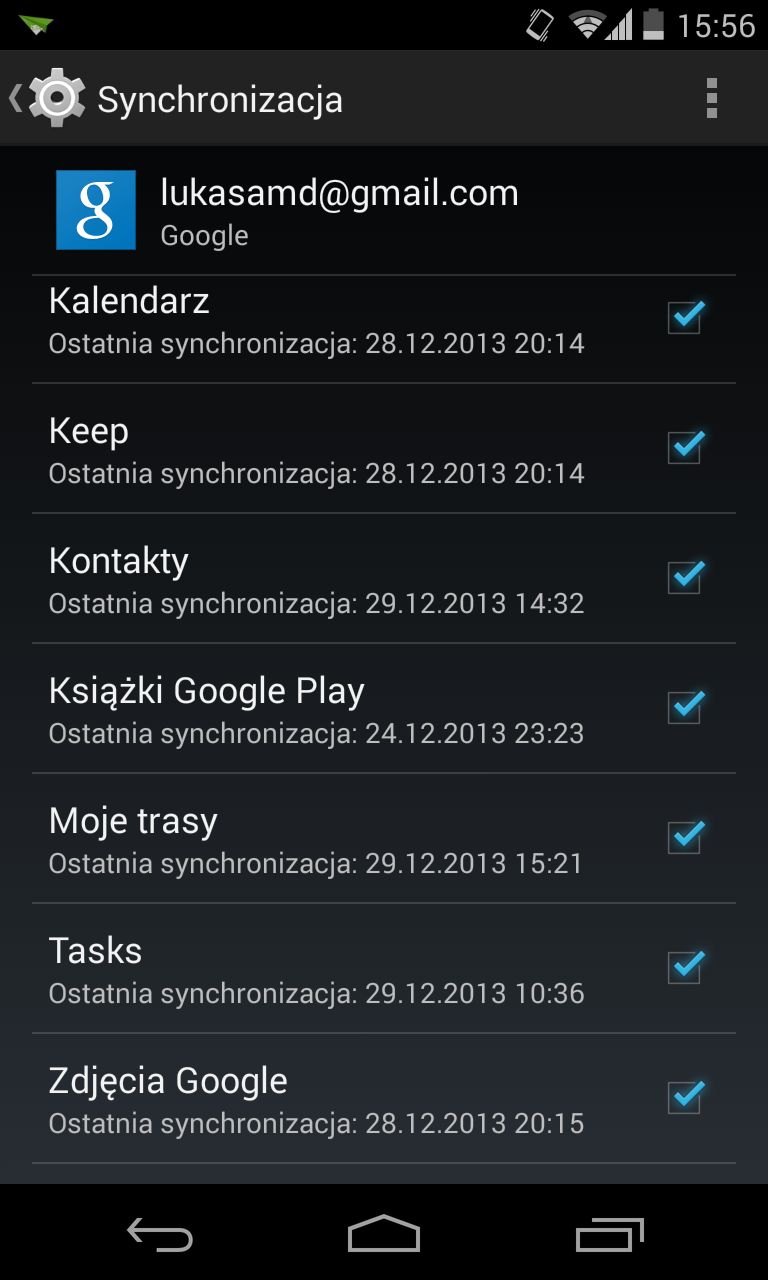The height and width of the screenshot is (1280, 768).
Task: Tap the system back button
Action: pyautogui.click(x=160, y=1235)
